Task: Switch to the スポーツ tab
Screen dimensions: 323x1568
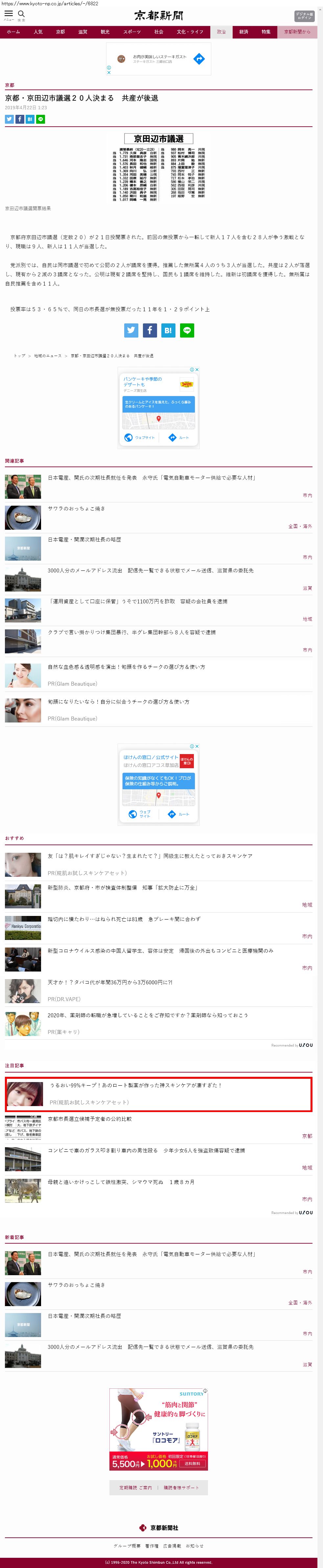Action: [x=132, y=32]
